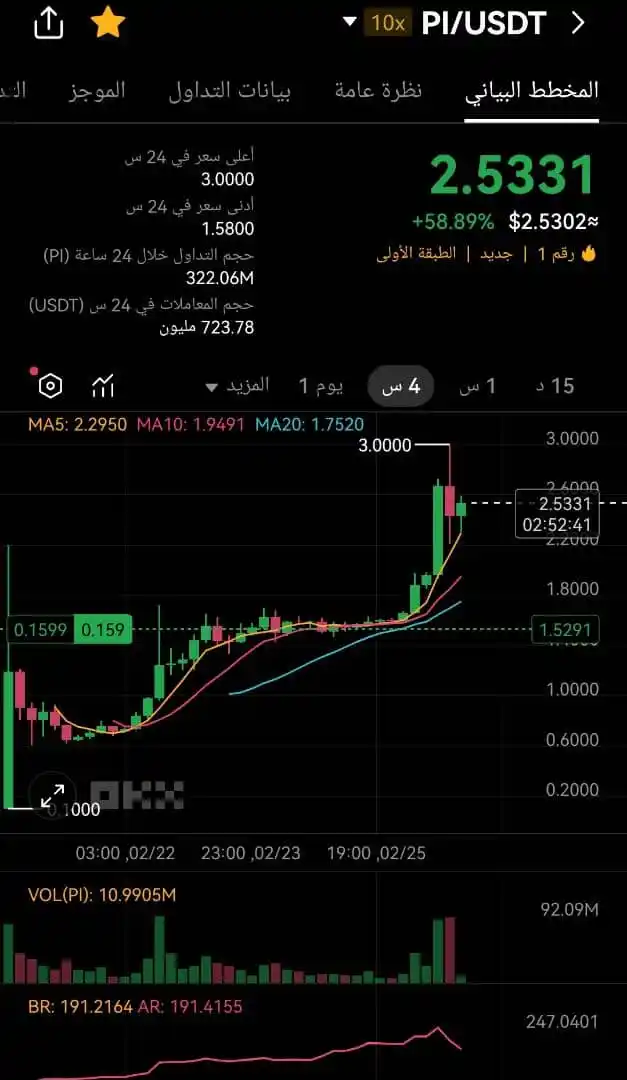Go to next pair with chevron arrow
The height and width of the screenshot is (1080, 627).
point(577,23)
